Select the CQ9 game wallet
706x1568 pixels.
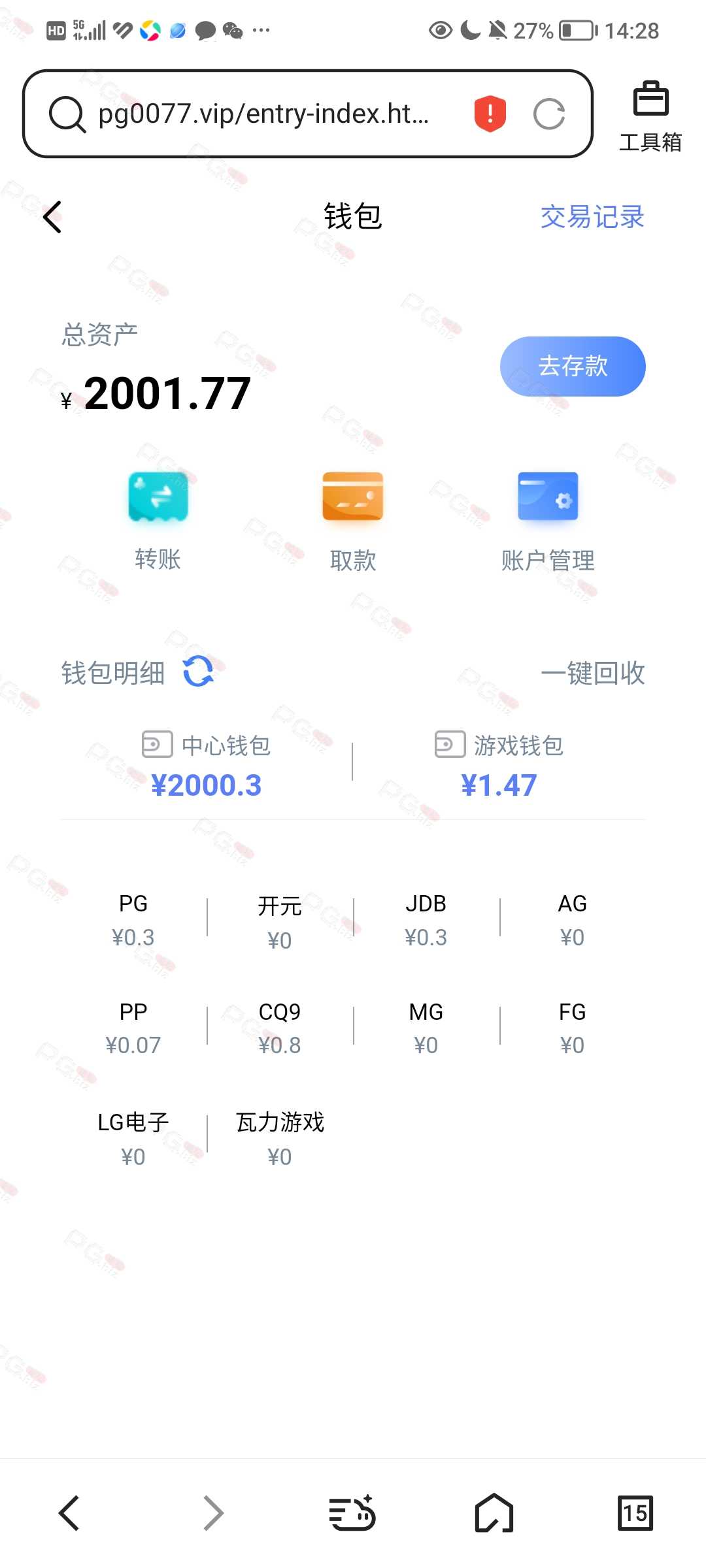(280, 1028)
